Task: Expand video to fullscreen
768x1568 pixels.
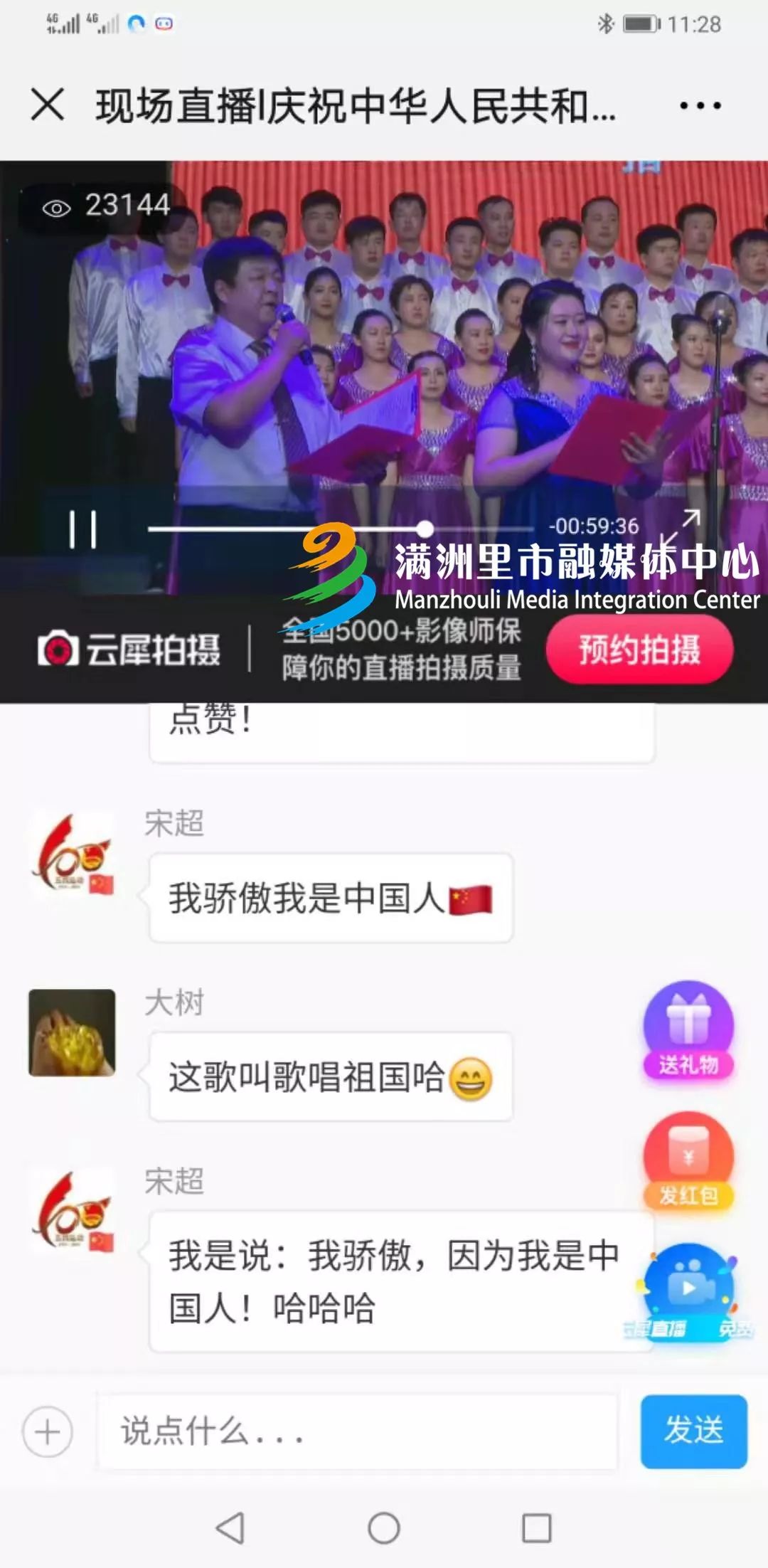Action: tap(679, 529)
